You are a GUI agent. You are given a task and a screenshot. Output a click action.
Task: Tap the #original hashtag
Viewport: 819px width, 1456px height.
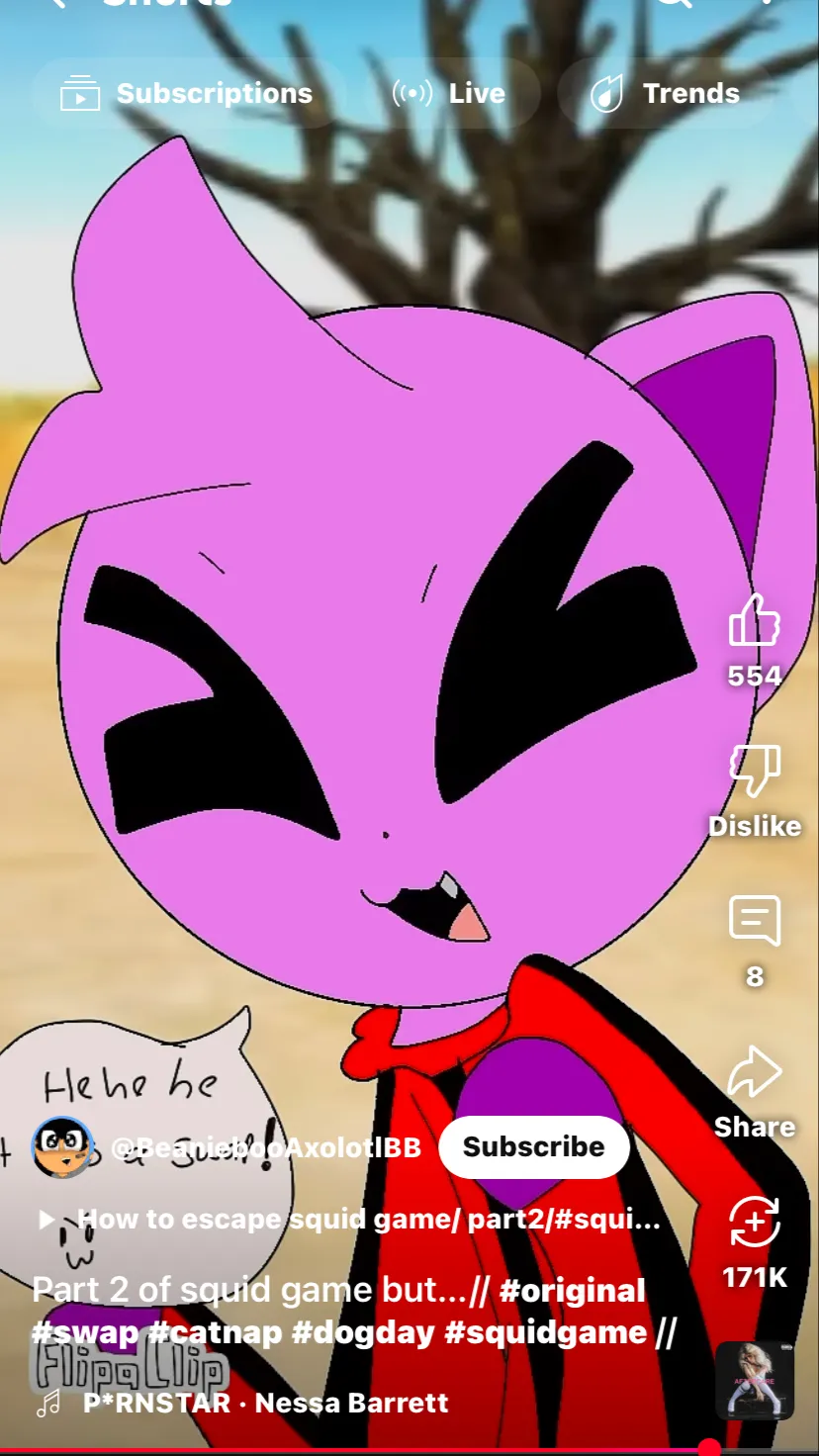pyautogui.click(x=573, y=1291)
